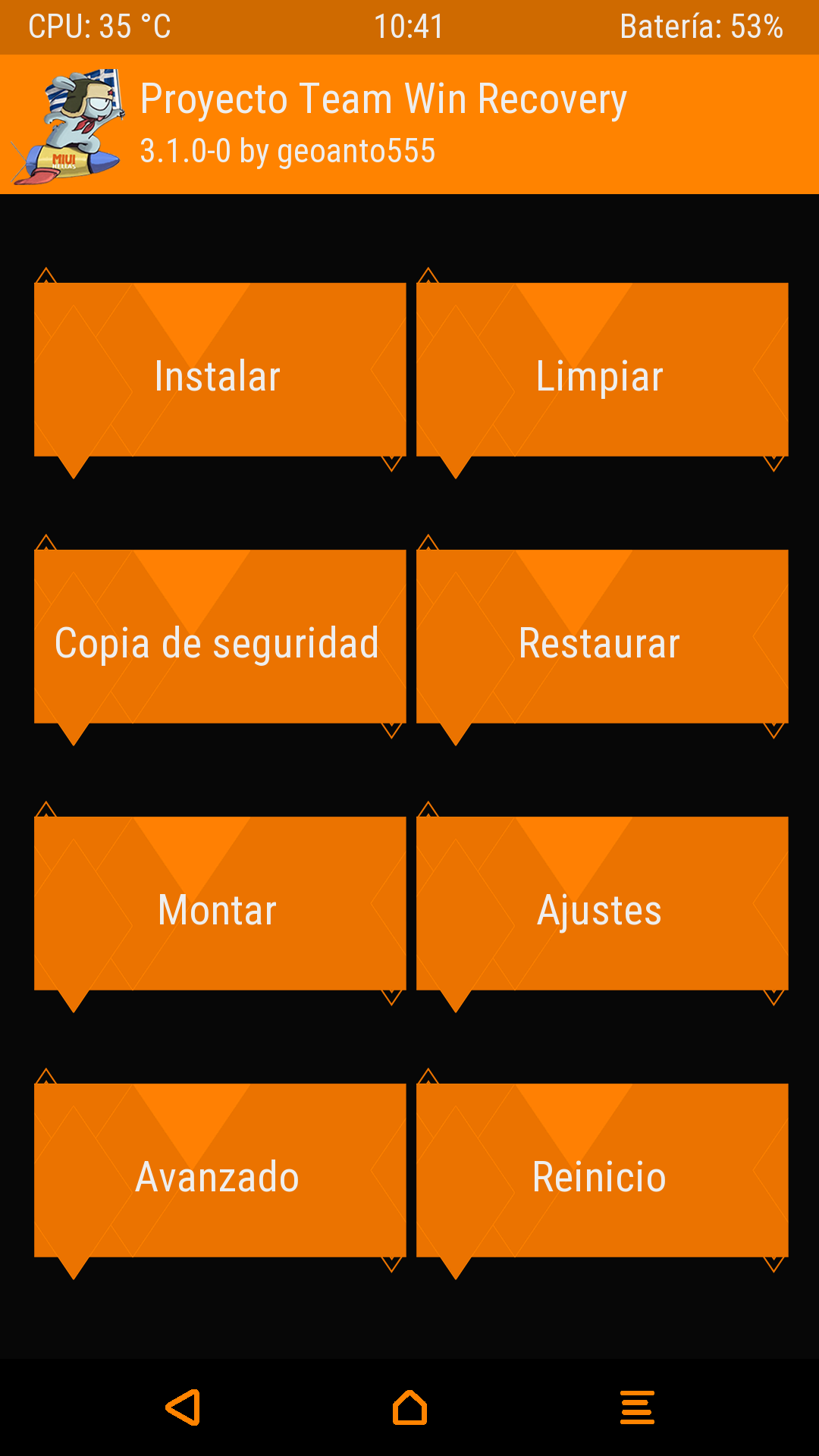819x1456 pixels.
Task: Go back using the back arrow
Action: pos(184,1407)
